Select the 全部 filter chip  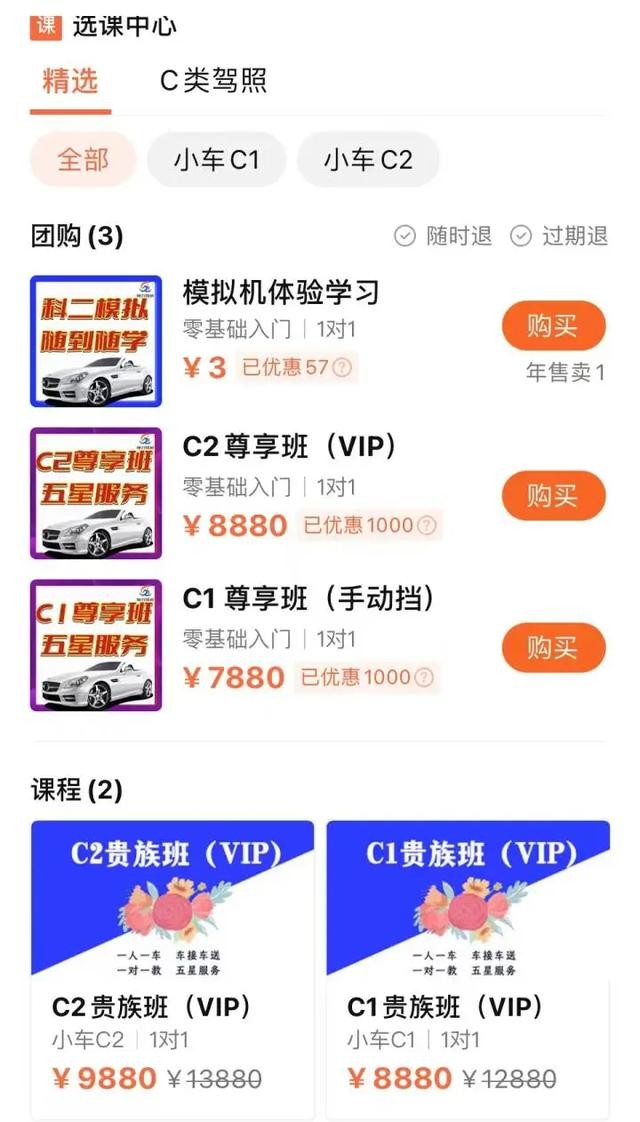click(83, 160)
